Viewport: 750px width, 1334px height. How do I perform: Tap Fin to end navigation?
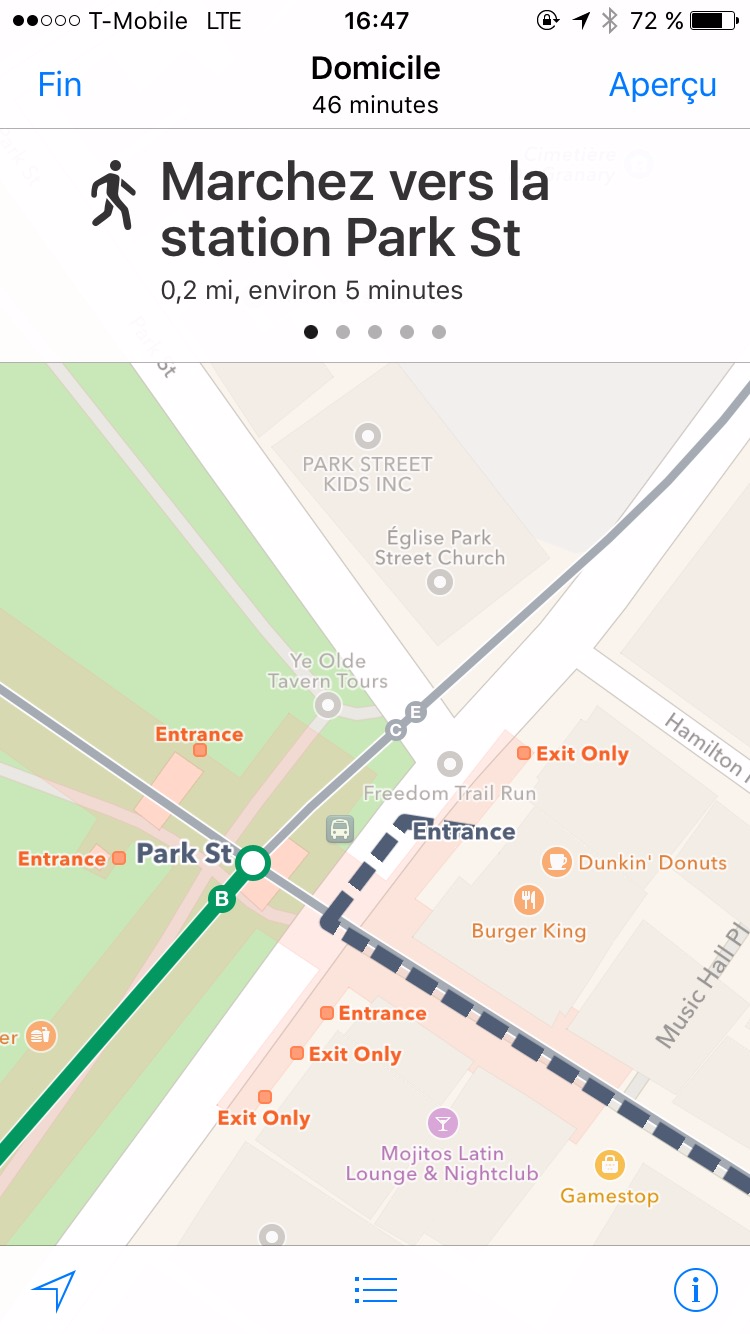[60, 85]
